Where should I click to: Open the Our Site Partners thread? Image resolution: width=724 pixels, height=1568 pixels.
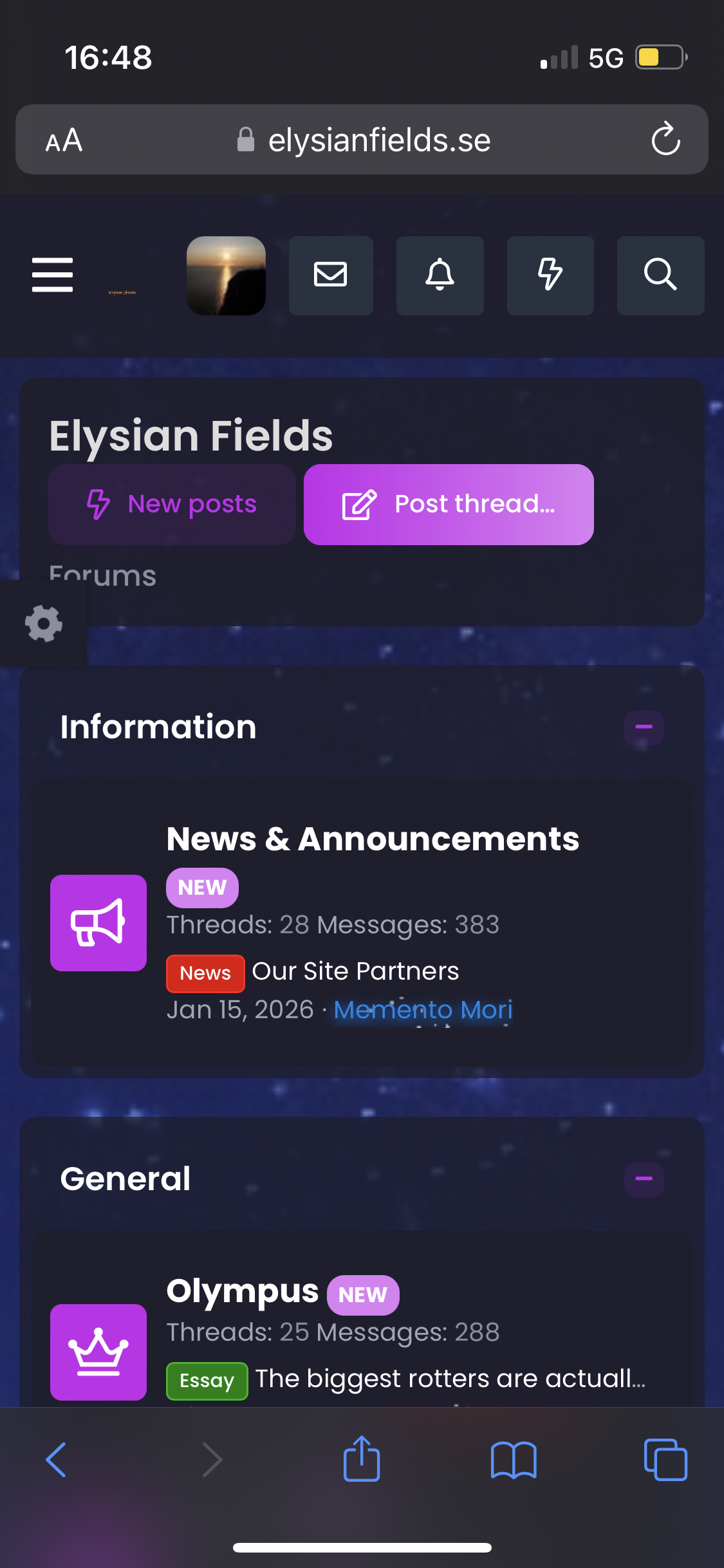355,971
